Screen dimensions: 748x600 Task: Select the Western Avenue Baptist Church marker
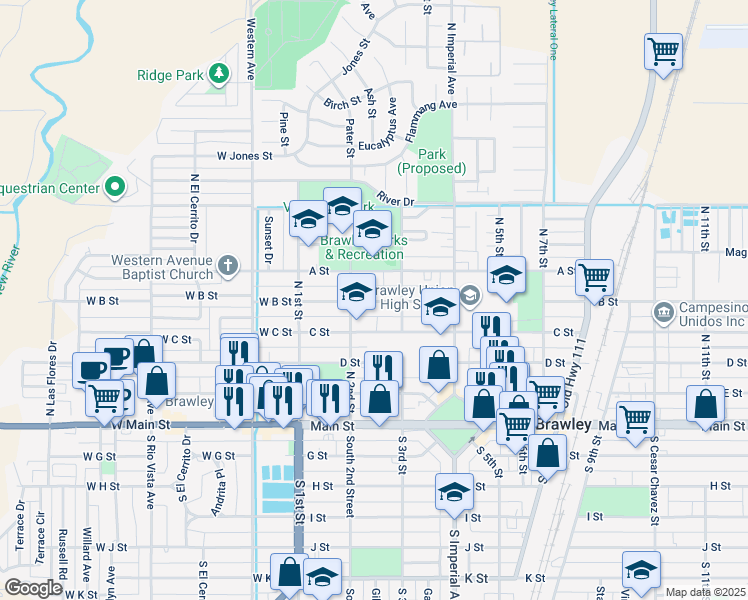[228, 266]
